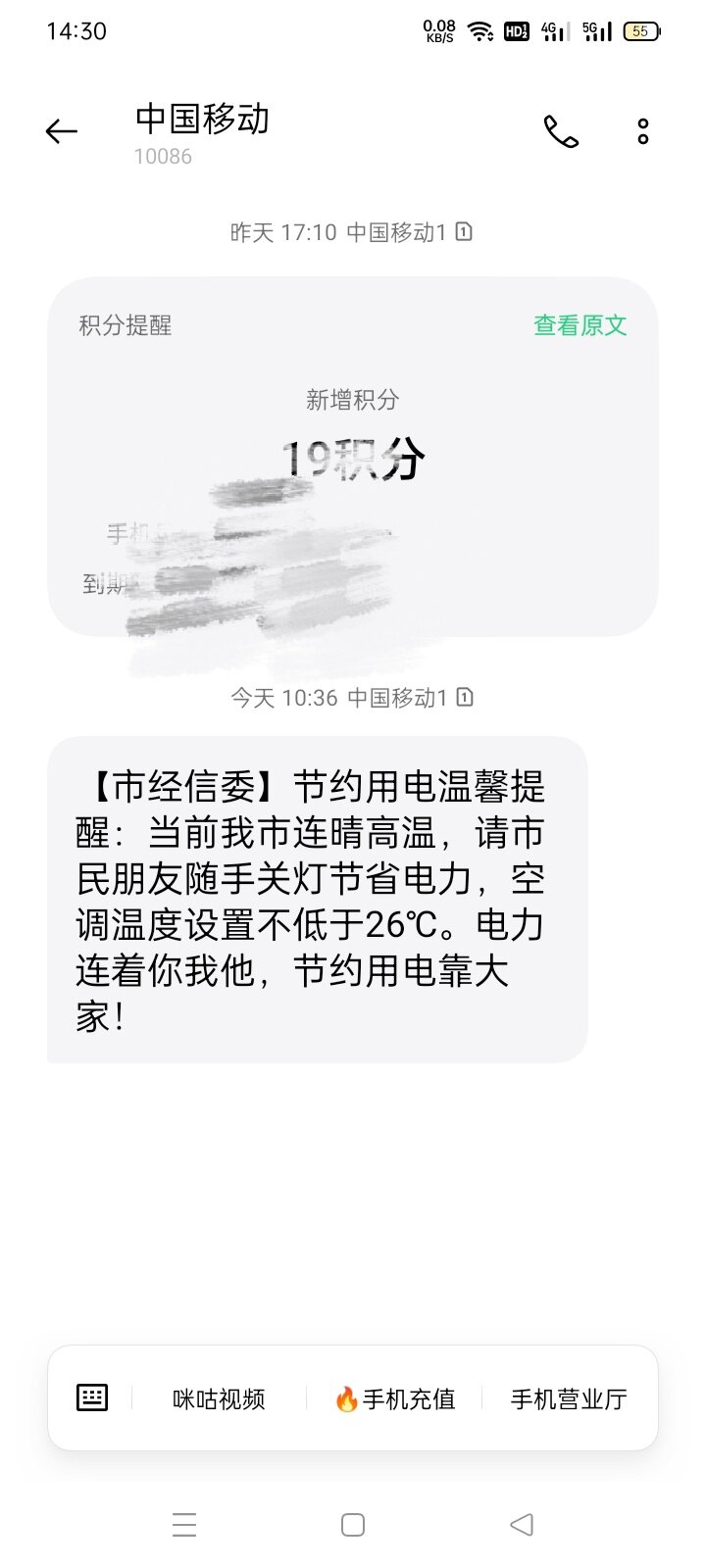
Task: Open the 手机营业厅 menu
Action: pos(569,1399)
